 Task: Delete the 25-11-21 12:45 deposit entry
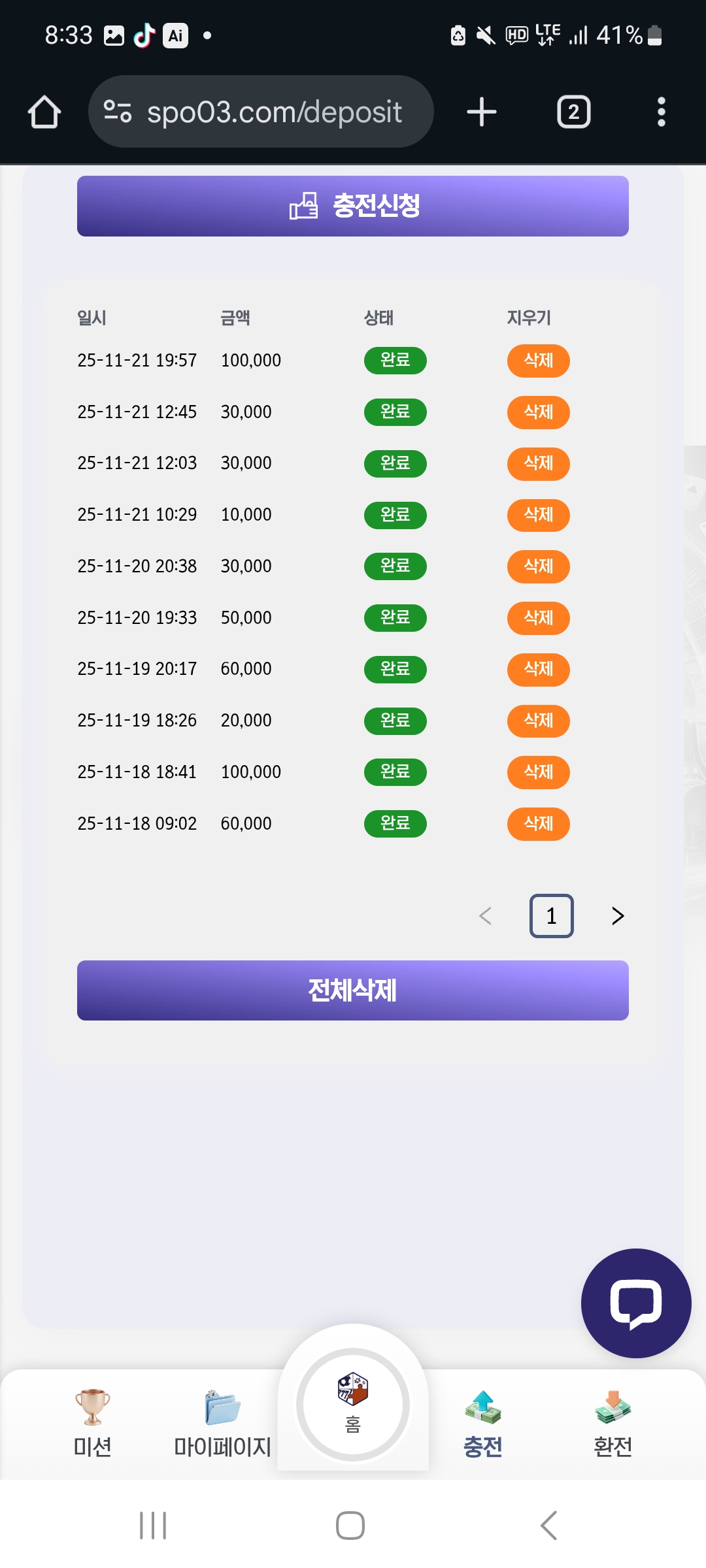538,412
